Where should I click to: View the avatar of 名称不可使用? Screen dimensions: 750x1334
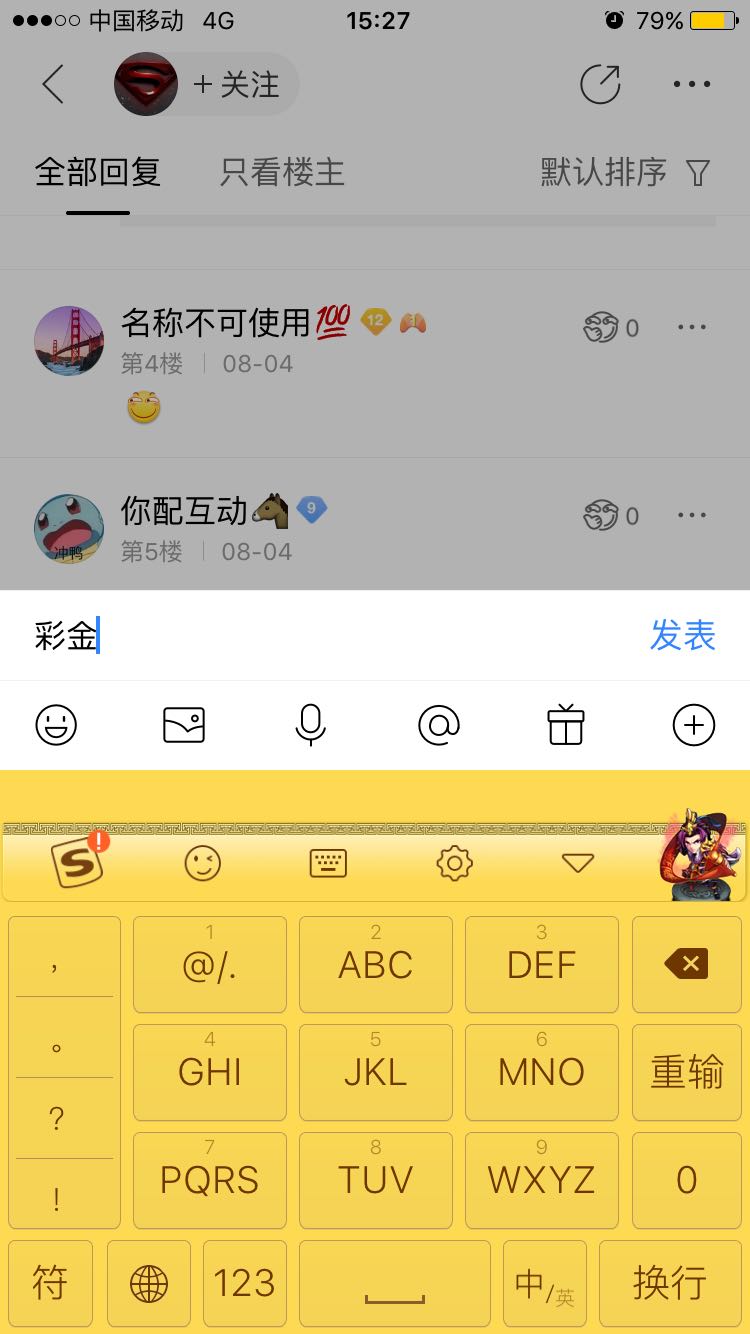point(69,340)
